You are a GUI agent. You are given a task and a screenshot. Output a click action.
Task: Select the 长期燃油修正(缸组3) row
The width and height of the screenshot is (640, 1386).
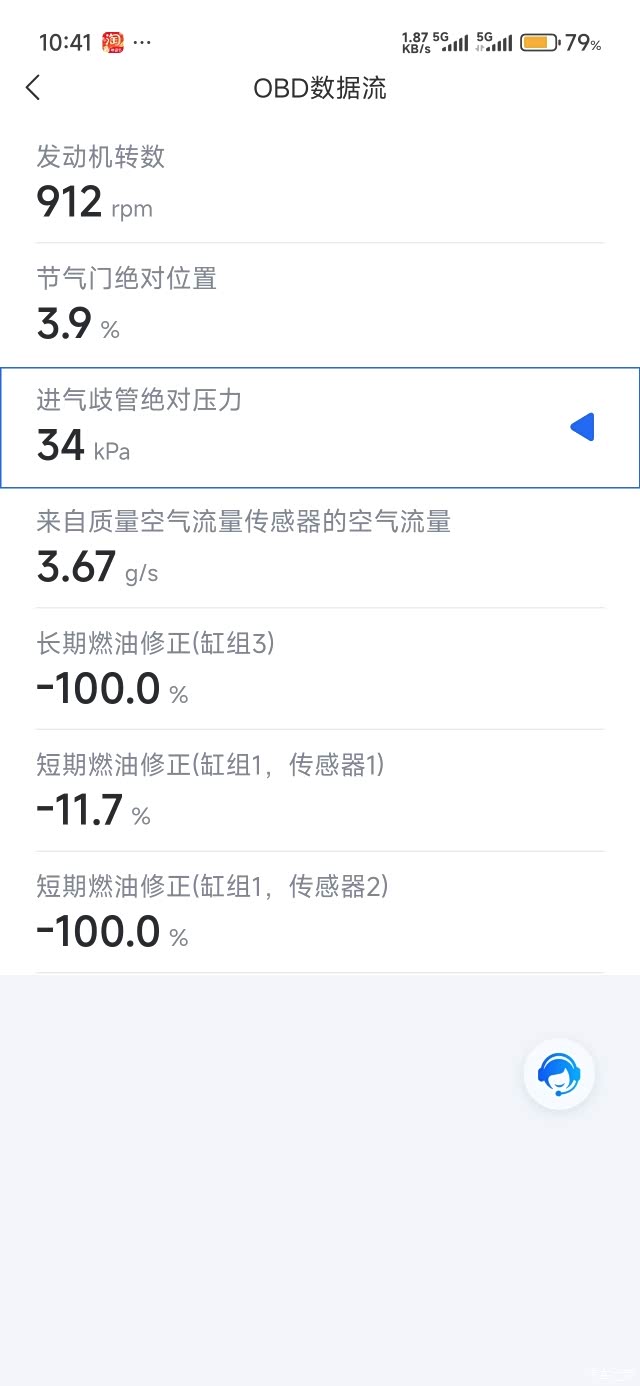click(x=320, y=670)
